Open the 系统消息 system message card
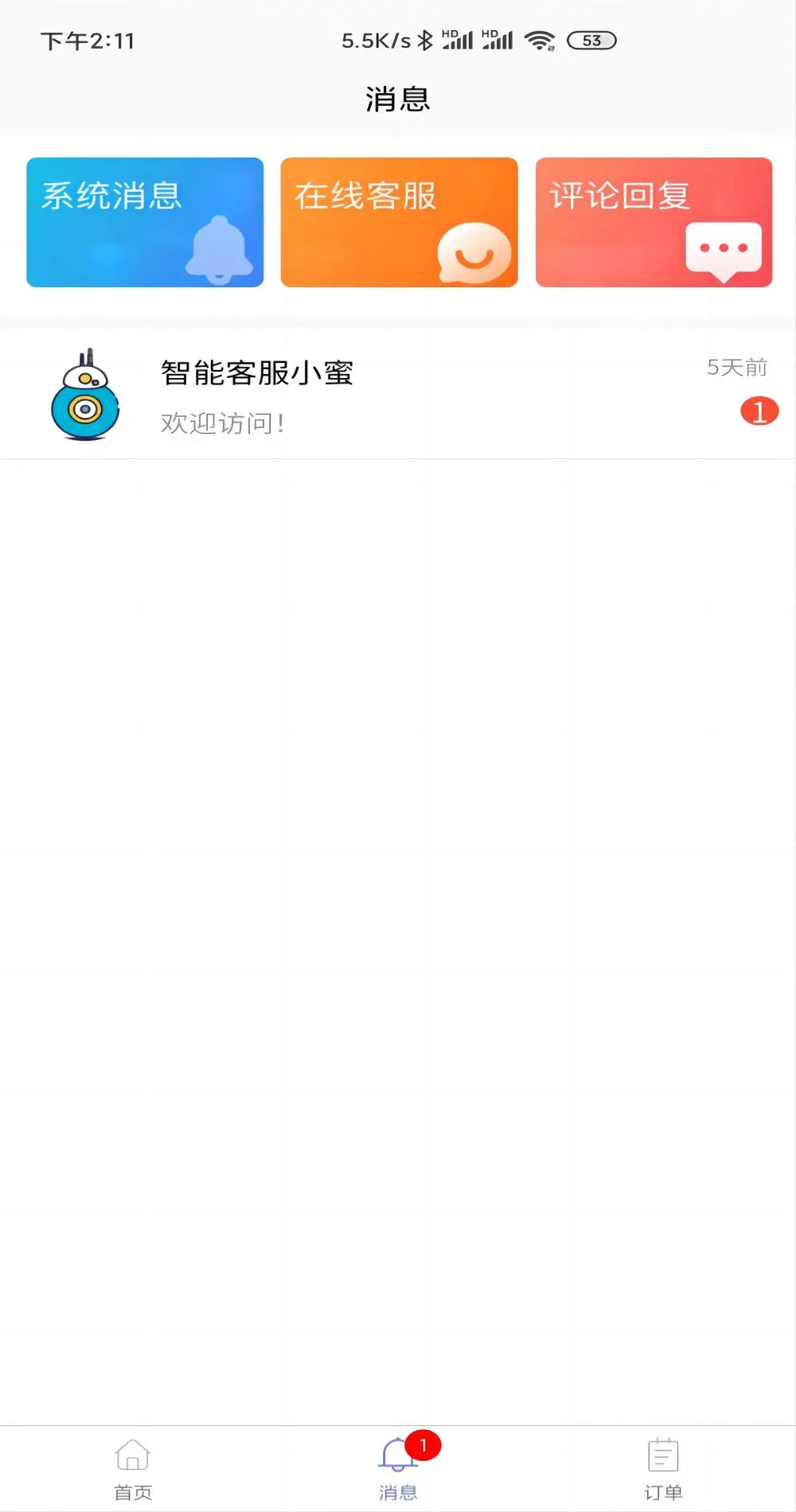This screenshot has height=1512, width=796. click(x=144, y=222)
